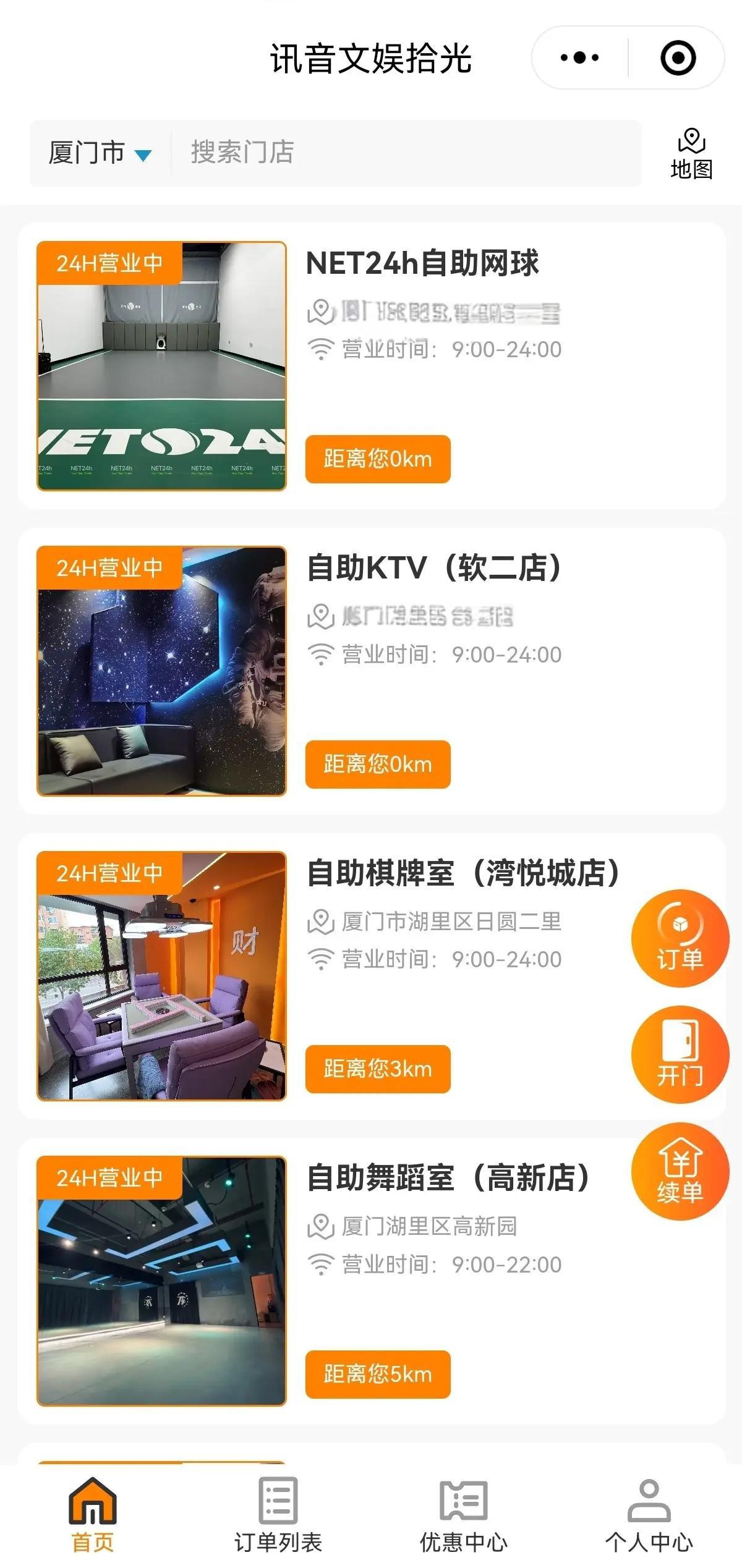Open the 地图 map view
The width and height of the screenshot is (742, 1568).
click(x=691, y=154)
